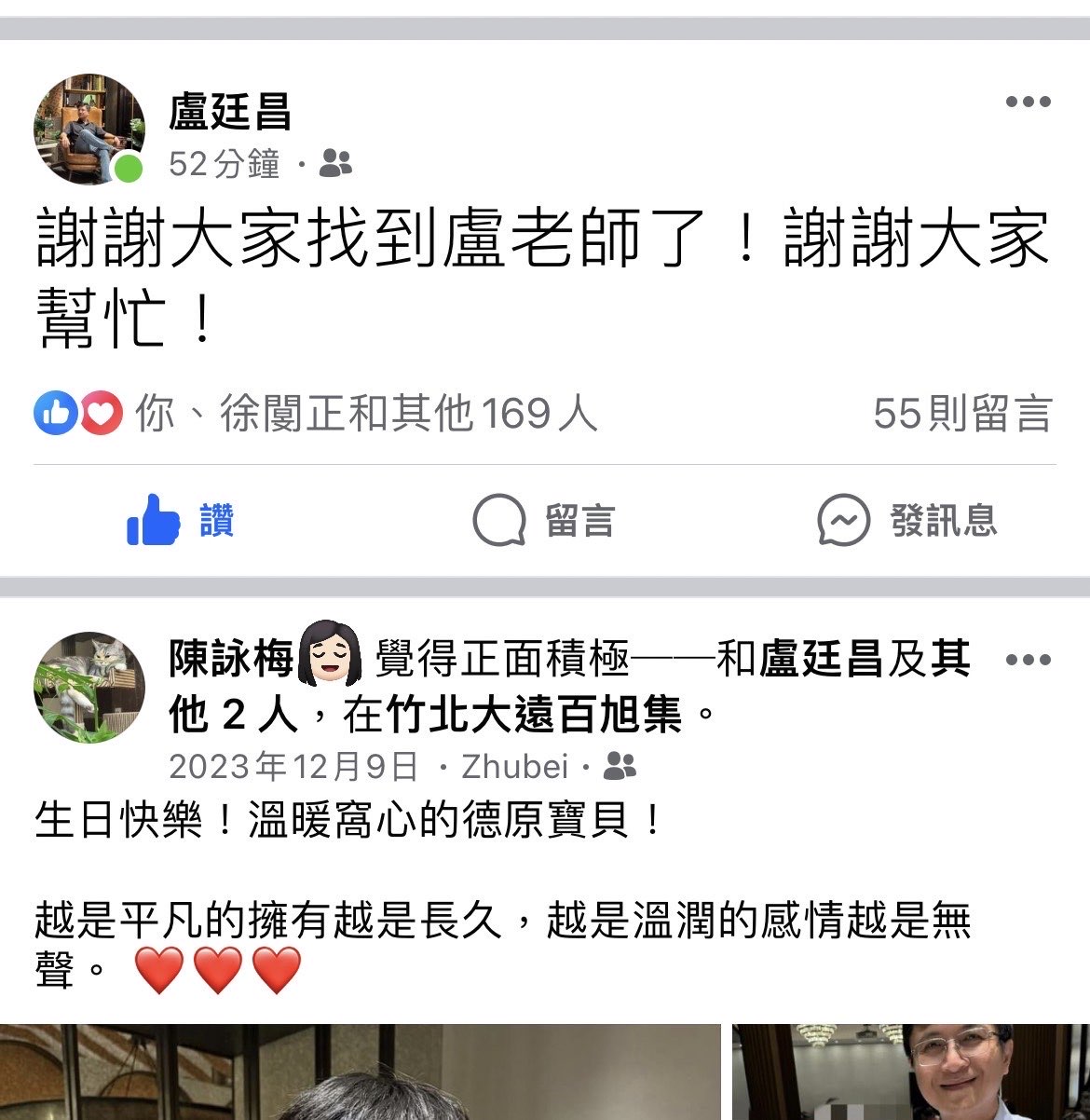Image resolution: width=1090 pixels, height=1120 pixels.
Task: Open the large left photo in 陳詠梅's post
Action: point(360,1072)
